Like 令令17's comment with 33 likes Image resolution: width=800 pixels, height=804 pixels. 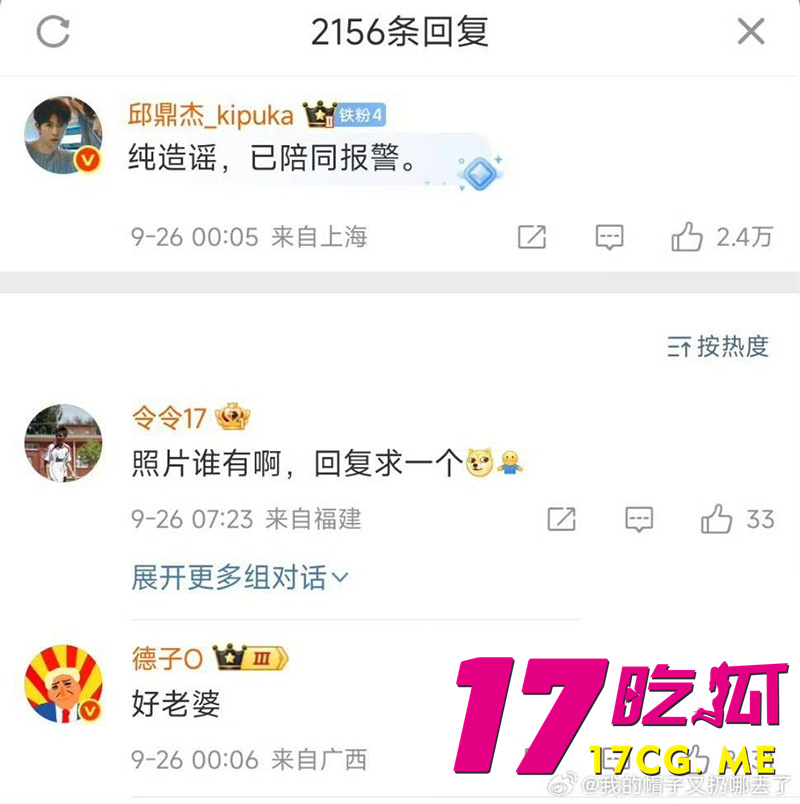(717, 519)
